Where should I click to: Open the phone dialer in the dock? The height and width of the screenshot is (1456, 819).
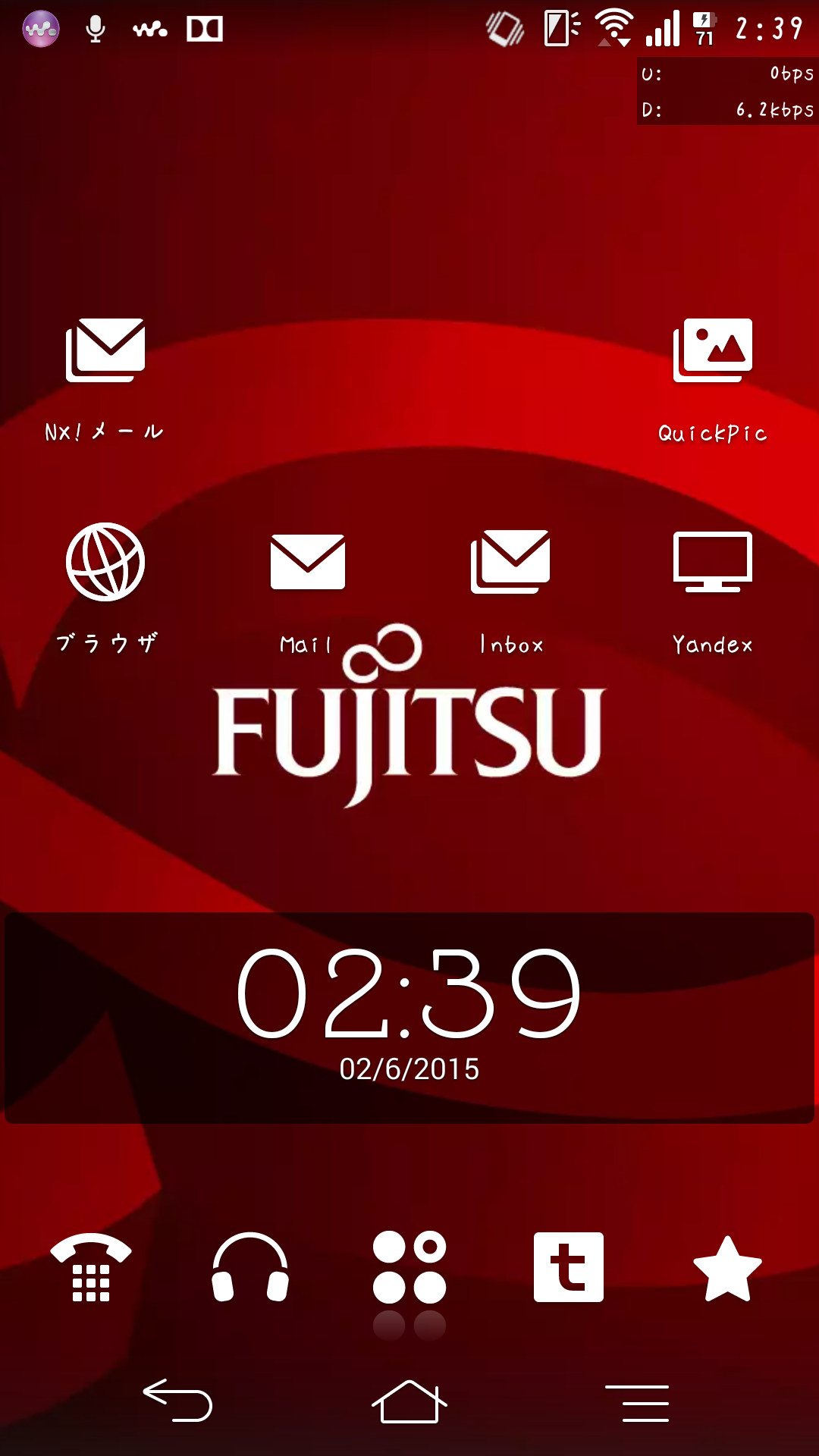(91, 1267)
